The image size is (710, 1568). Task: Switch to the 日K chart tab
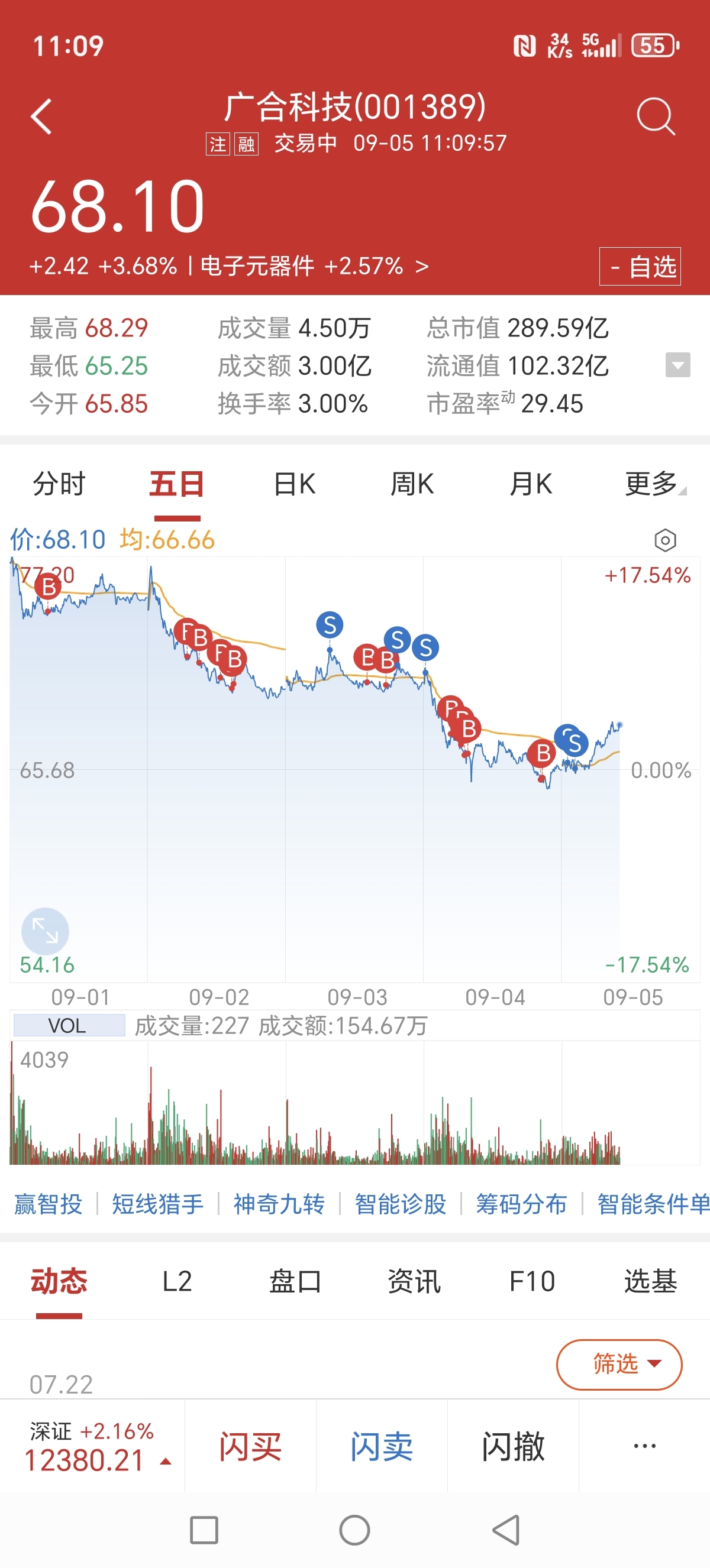coord(295,484)
